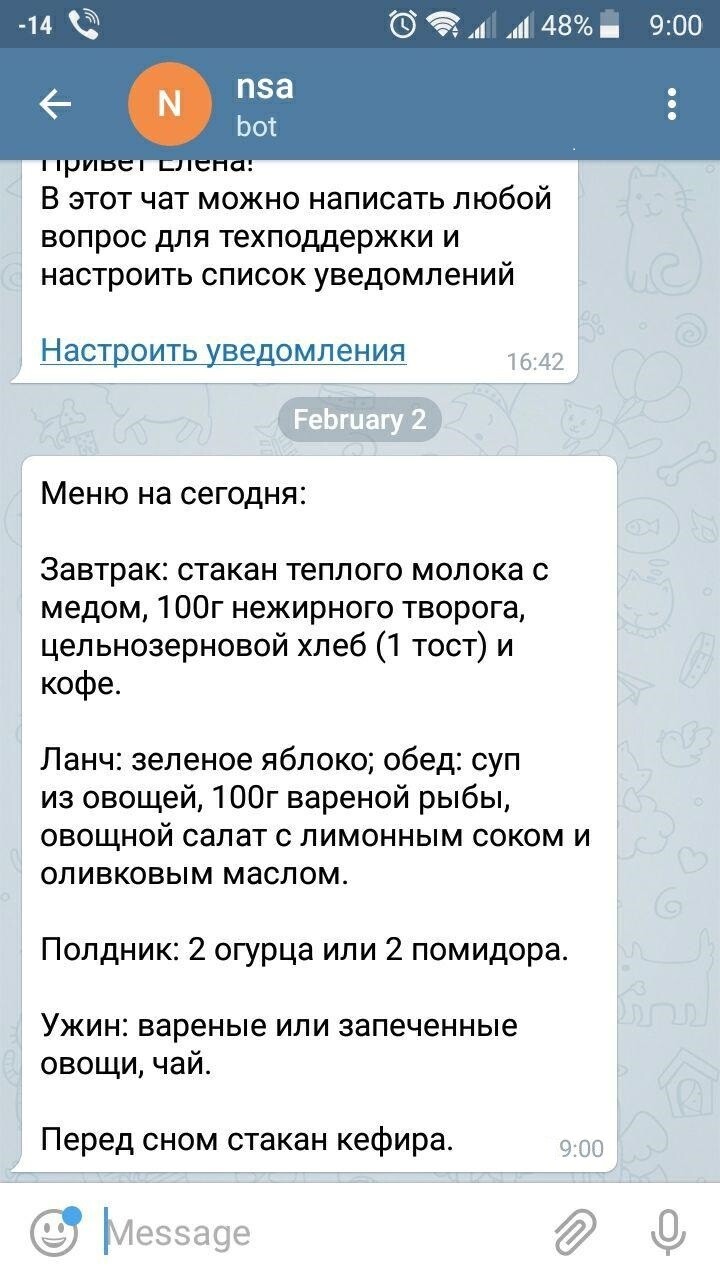Viewport: 720px width, 1280px height.
Task: Open the emoji picker
Action: click(53, 1232)
